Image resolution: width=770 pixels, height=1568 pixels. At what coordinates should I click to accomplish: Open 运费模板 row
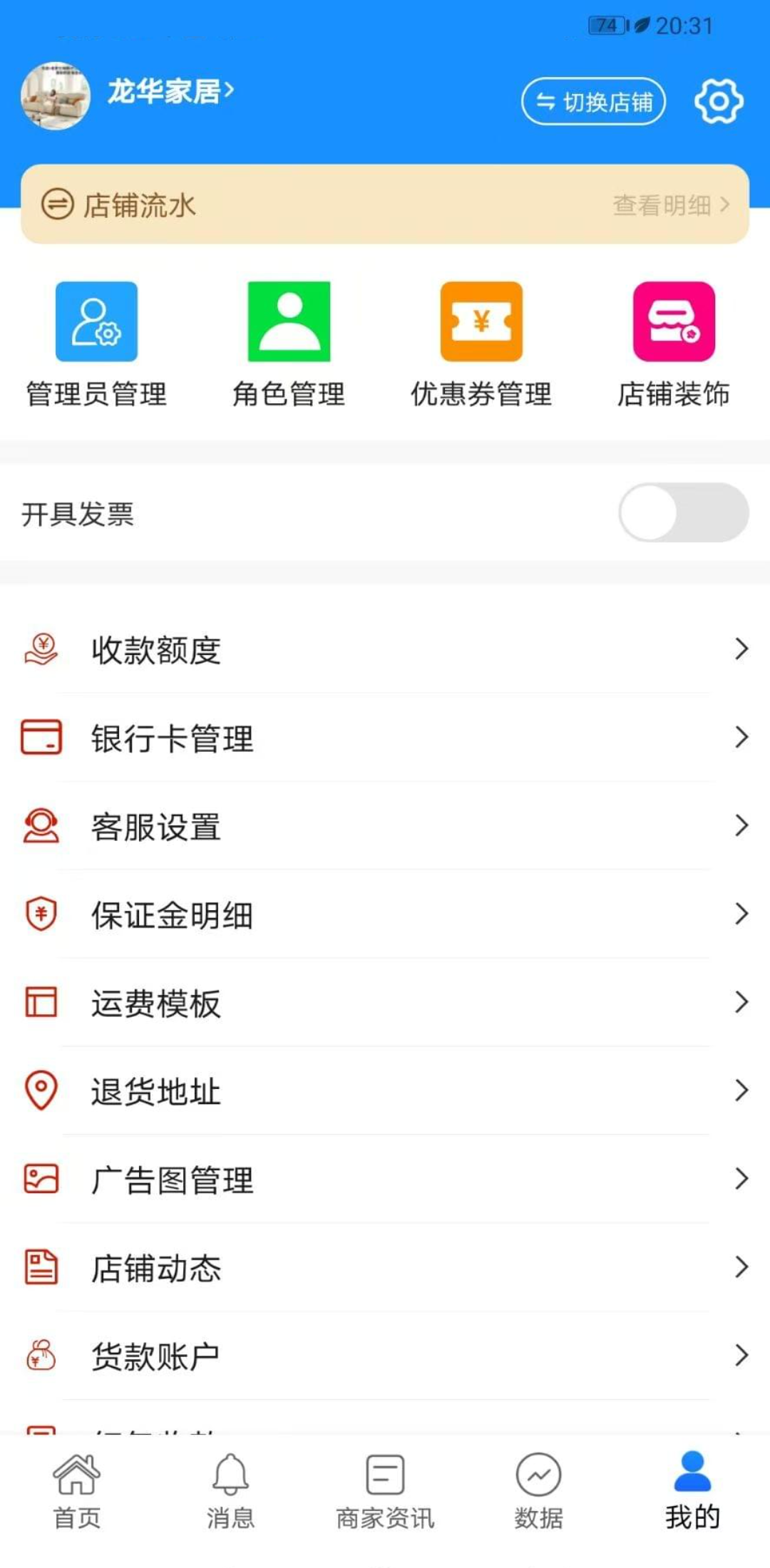385,1003
